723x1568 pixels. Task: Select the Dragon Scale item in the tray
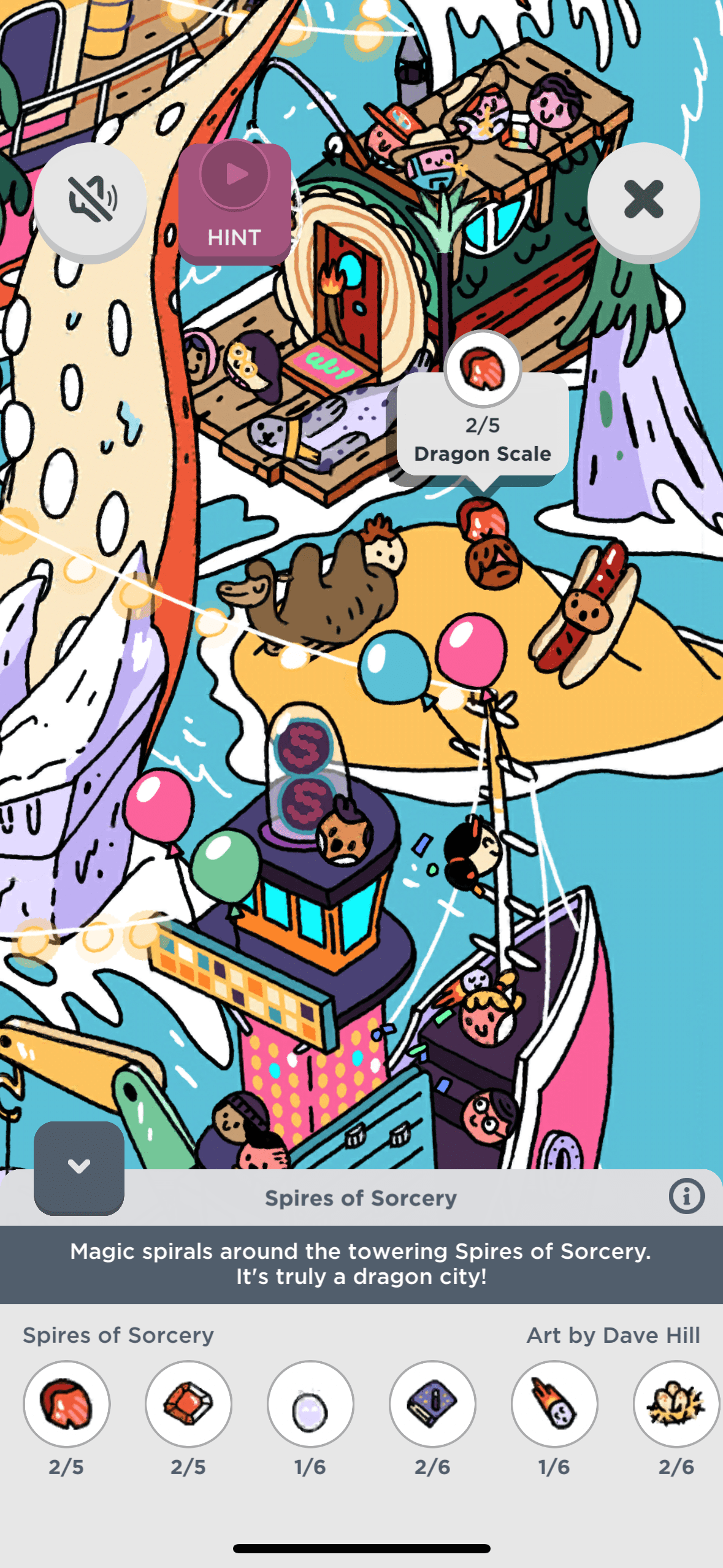point(67,1404)
